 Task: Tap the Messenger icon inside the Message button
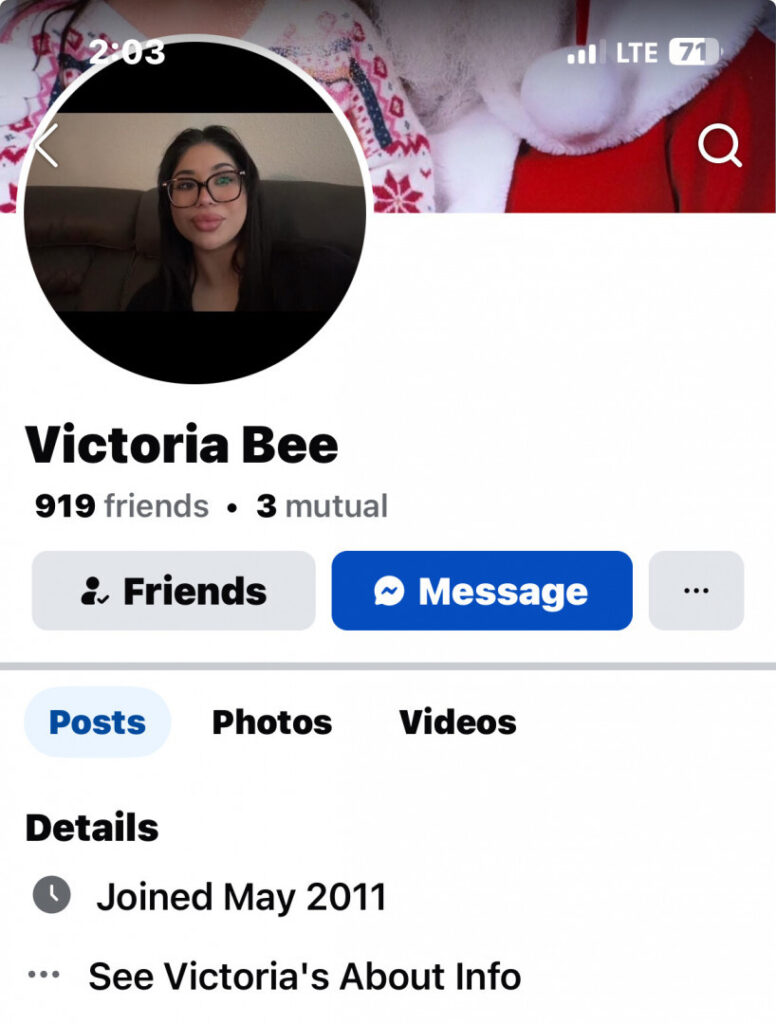389,590
